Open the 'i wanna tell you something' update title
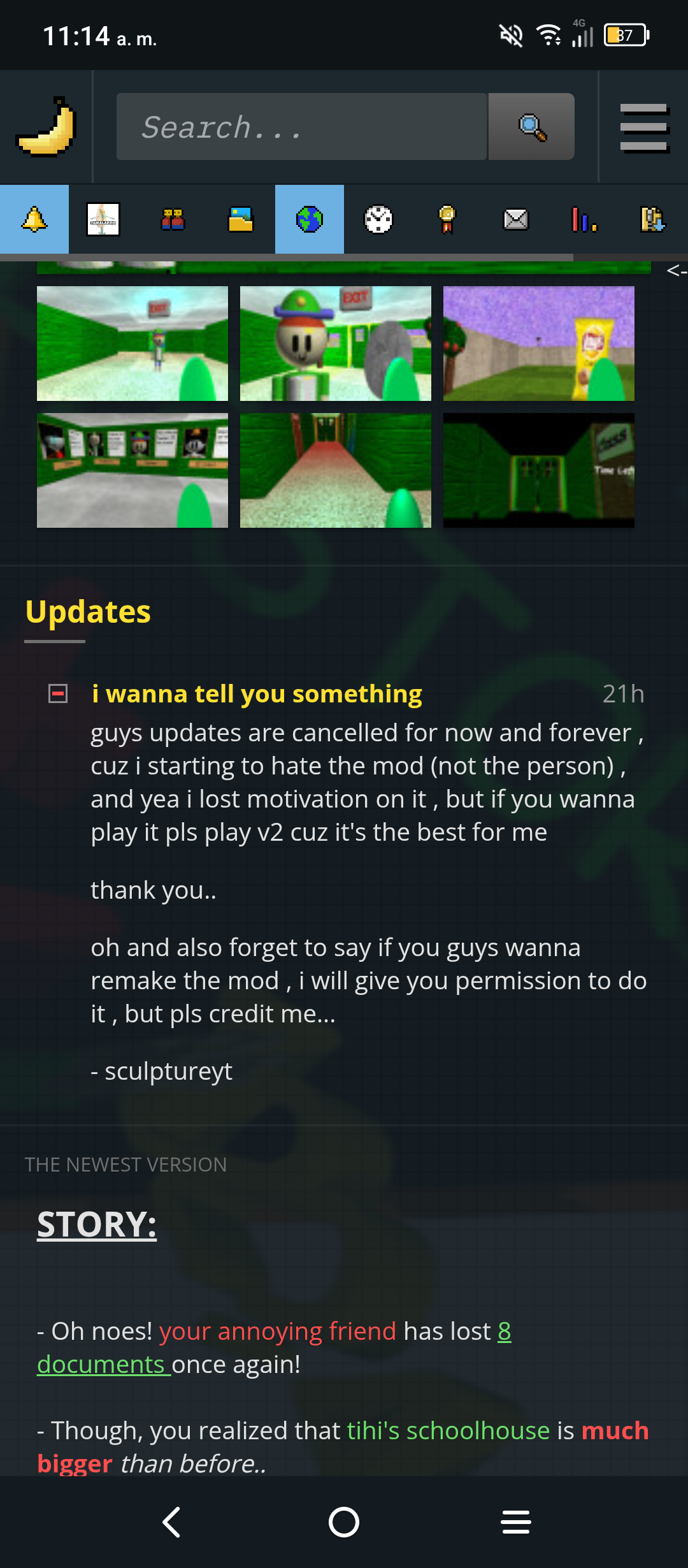The width and height of the screenshot is (688, 1568). tap(257, 693)
